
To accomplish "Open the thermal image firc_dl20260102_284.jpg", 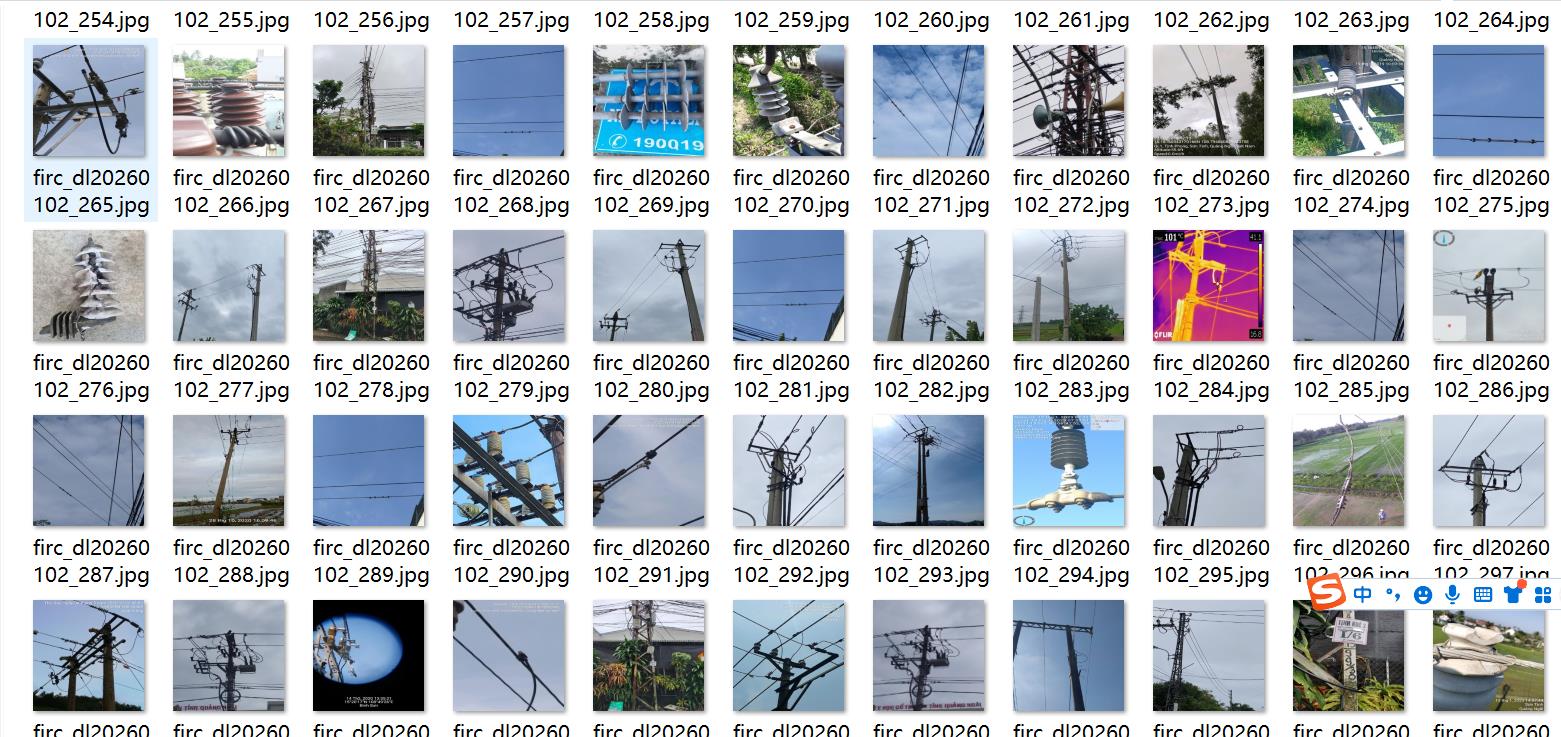I will [1209, 286].
